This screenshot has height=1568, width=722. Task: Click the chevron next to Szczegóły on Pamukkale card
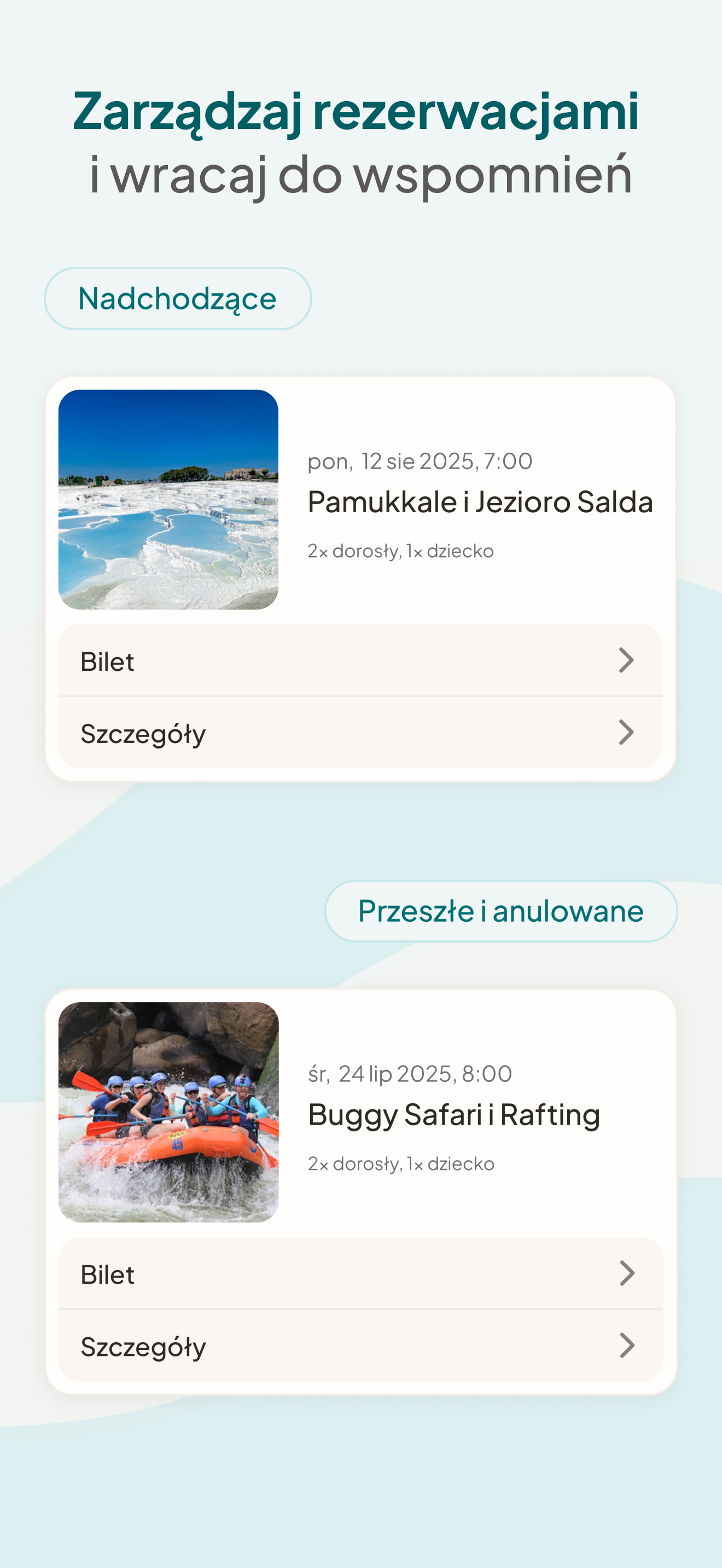tap(627, 733)
